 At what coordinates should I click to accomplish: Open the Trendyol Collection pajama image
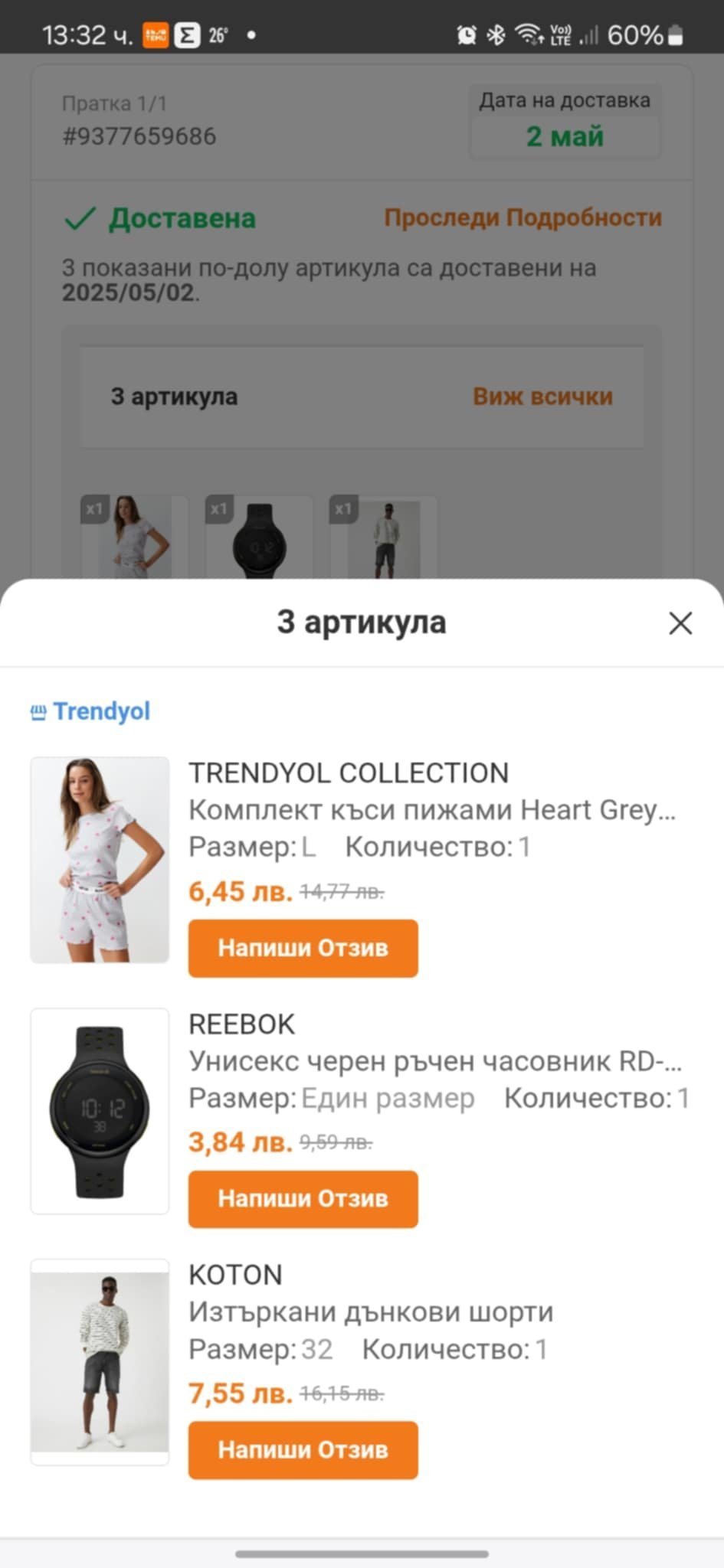100,860
